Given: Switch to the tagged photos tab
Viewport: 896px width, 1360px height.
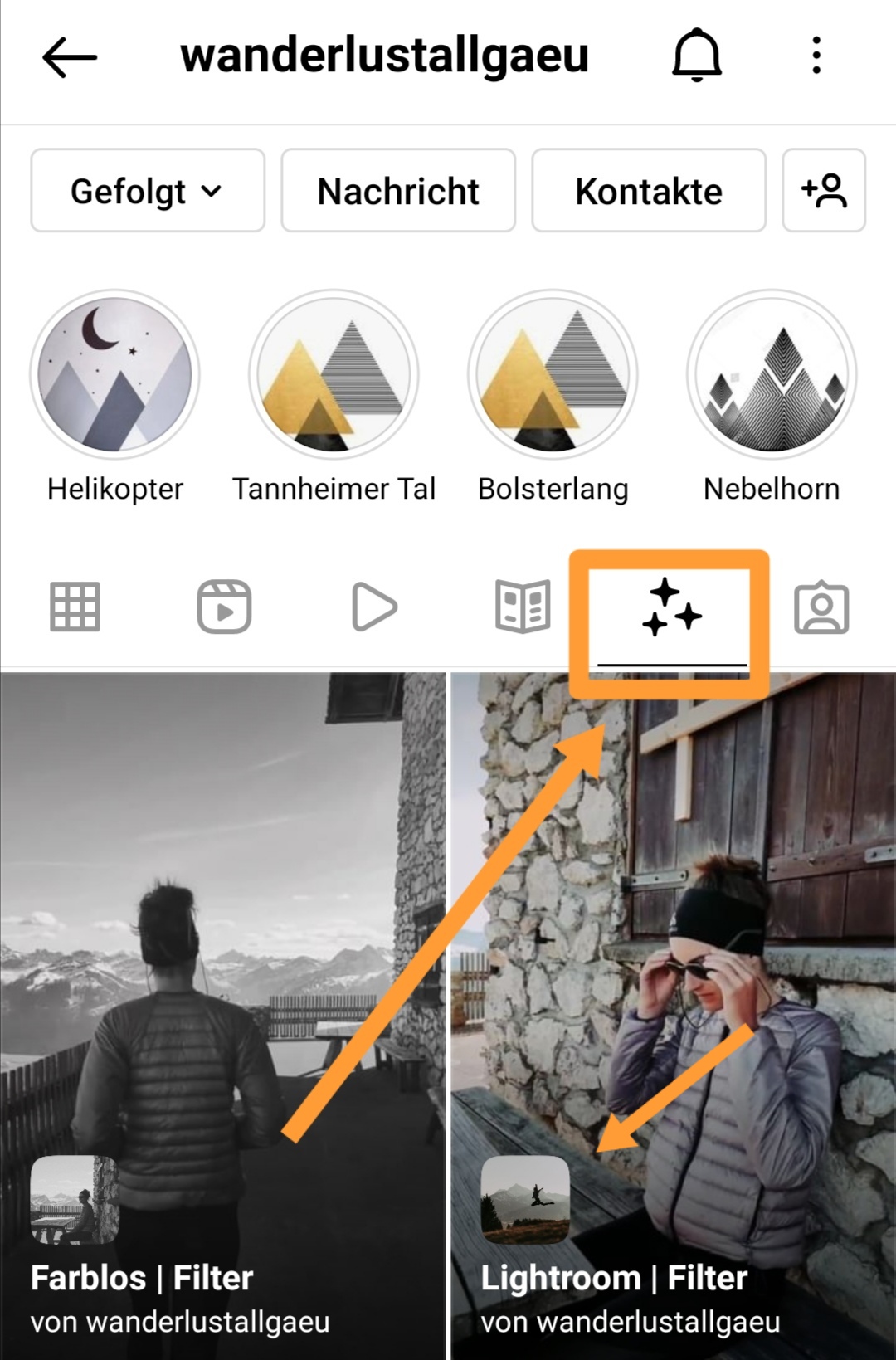Looking at the screenshot, I should click(x=821, y=608).
